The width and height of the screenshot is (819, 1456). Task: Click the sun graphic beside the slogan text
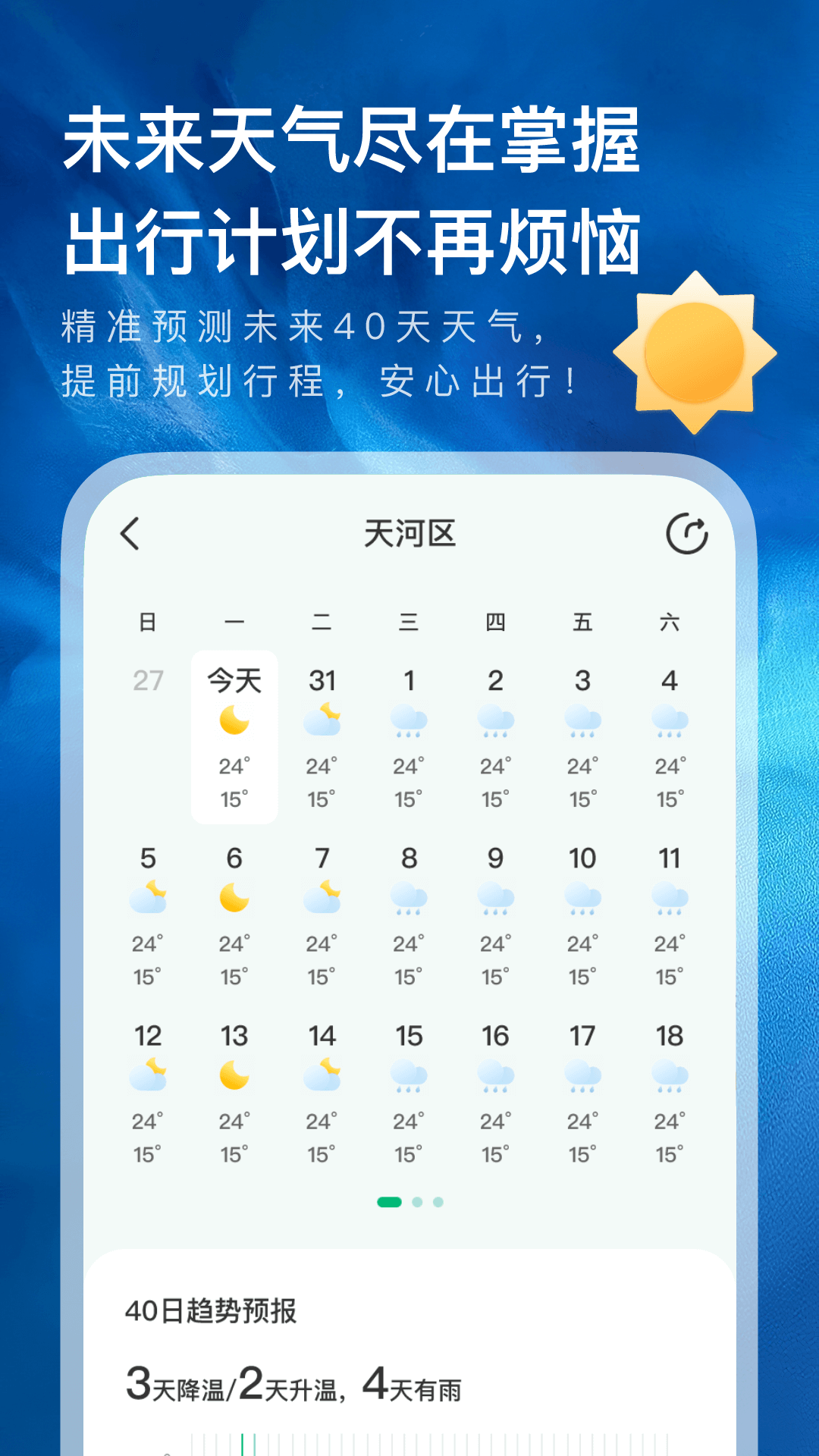tap(695, 350)
